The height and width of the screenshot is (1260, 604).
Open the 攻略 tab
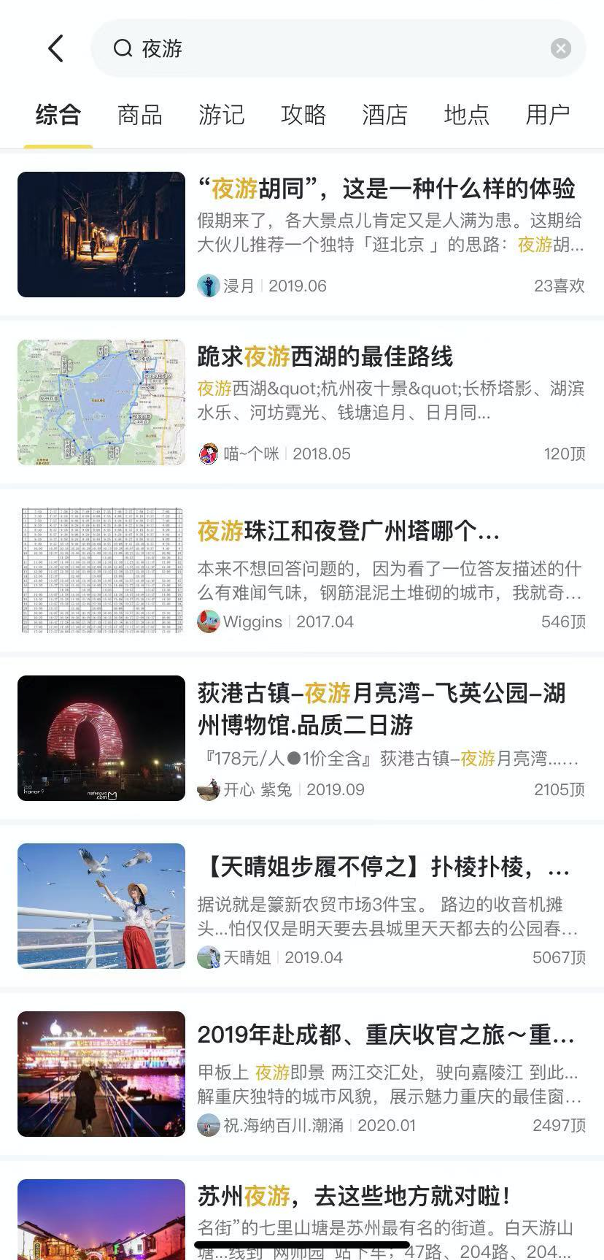click(x=303, y=115)
